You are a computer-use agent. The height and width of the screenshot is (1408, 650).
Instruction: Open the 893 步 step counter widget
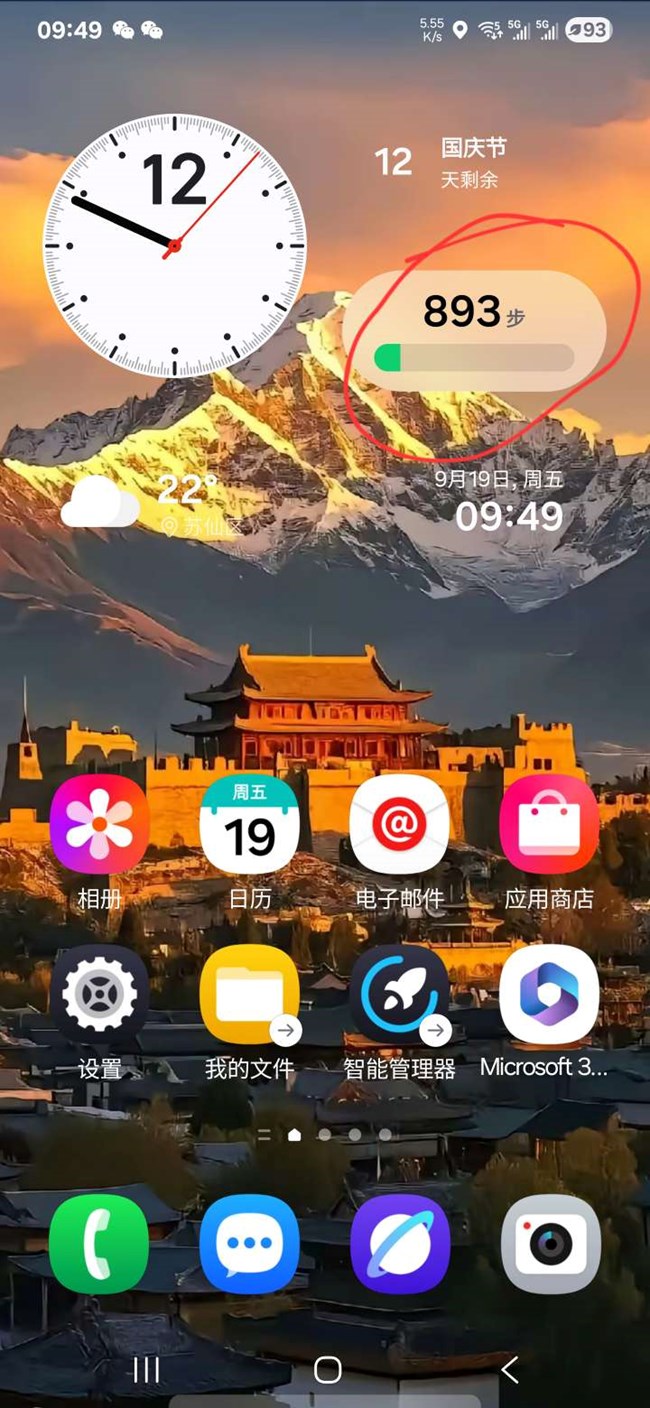[474, 331]
